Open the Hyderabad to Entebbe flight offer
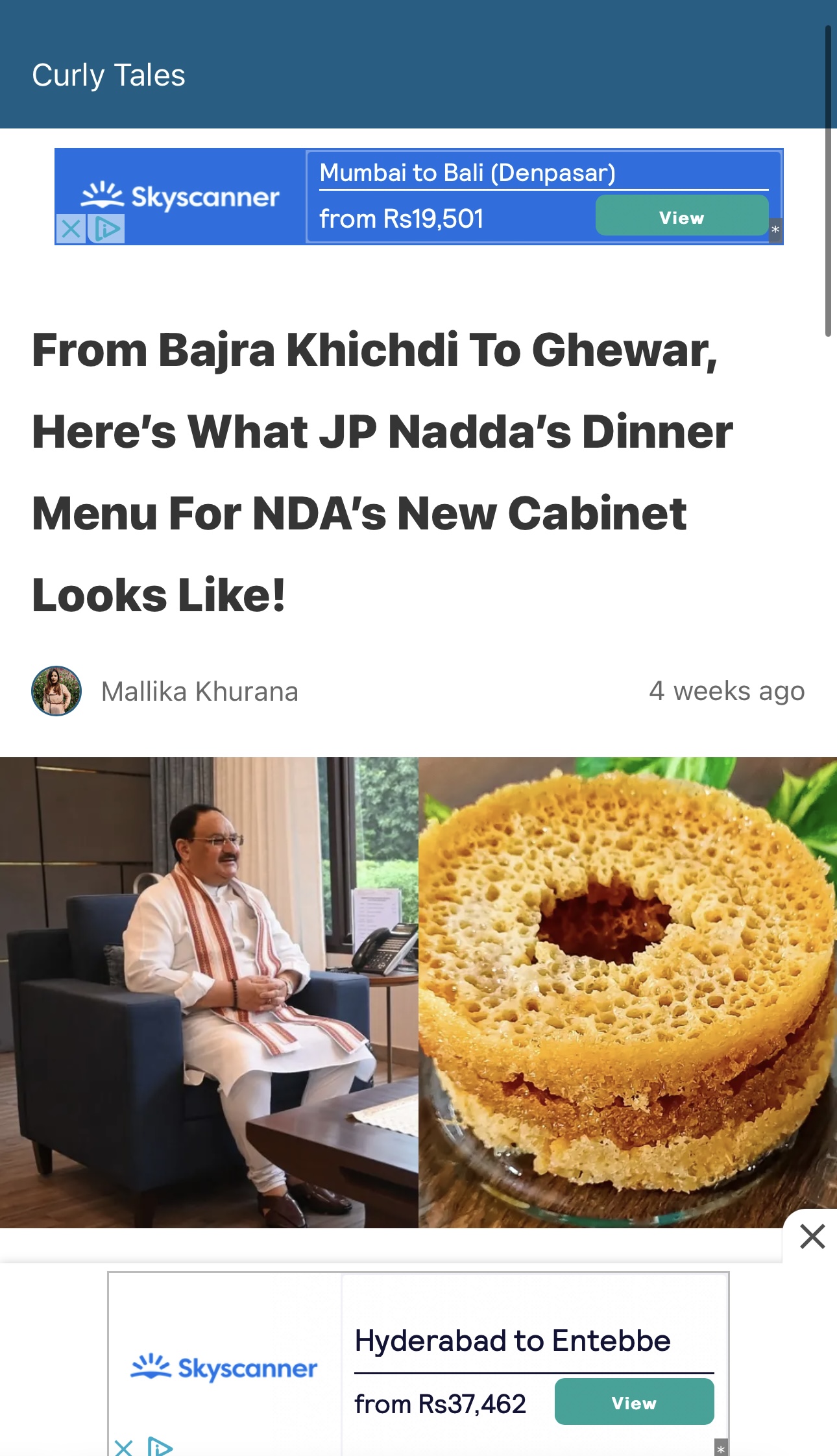 [512, 1341]
